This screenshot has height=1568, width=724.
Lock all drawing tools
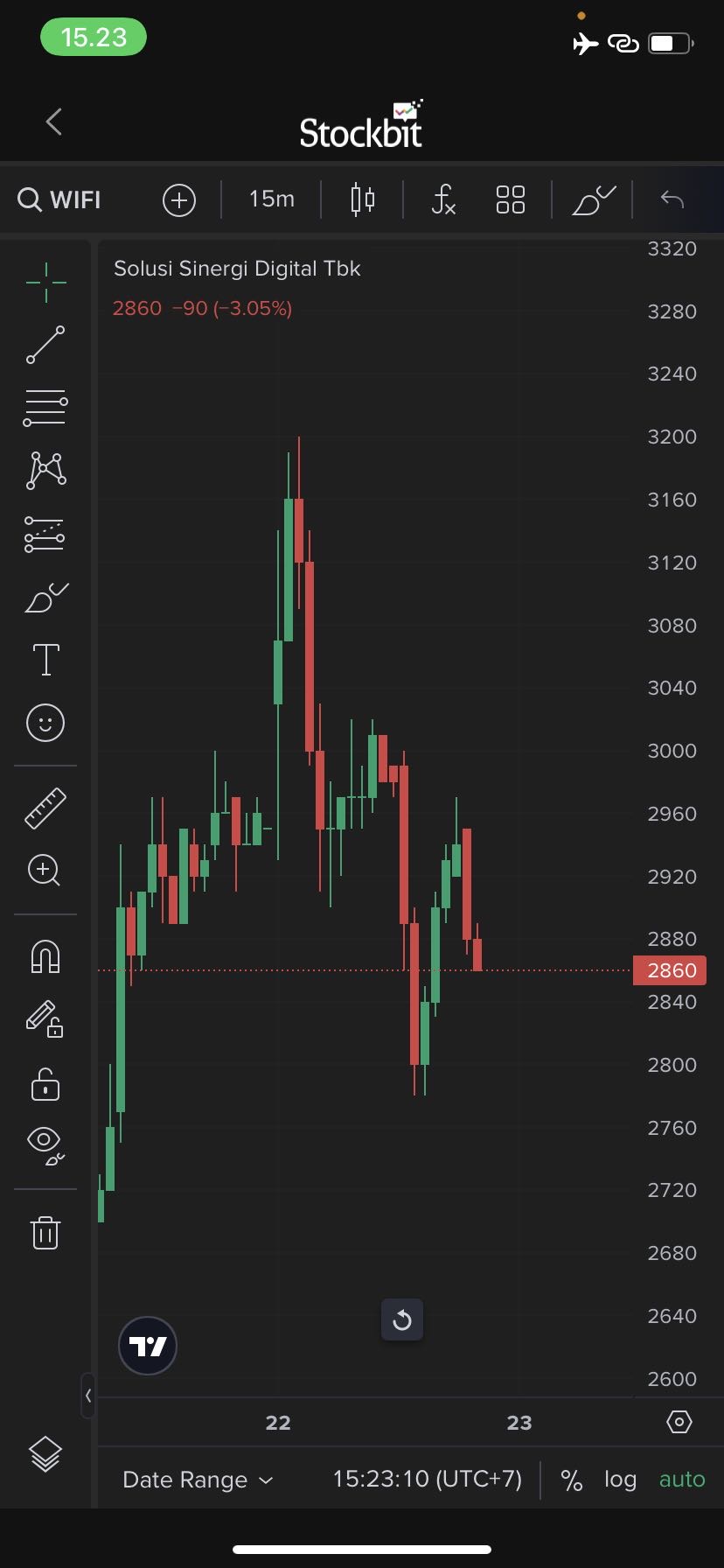click(45, 1085)
